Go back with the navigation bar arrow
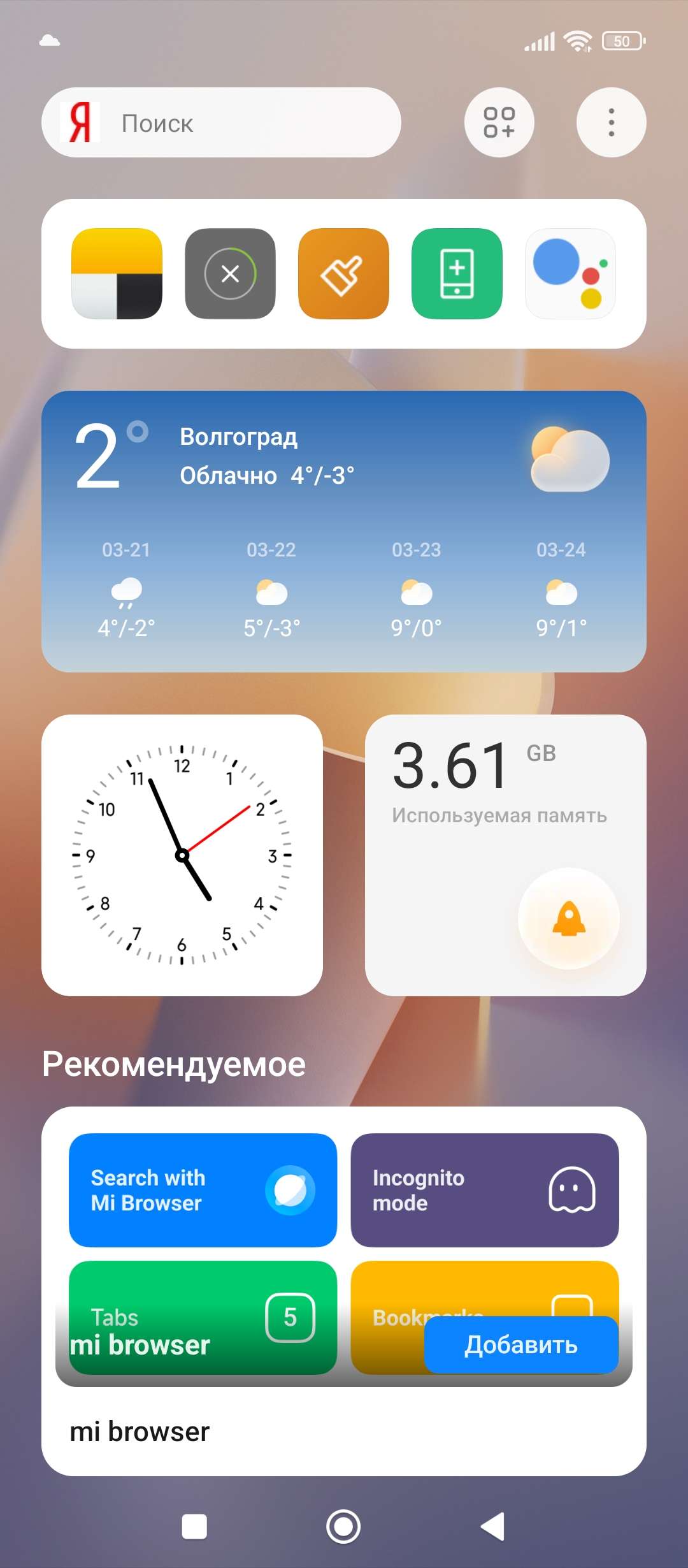 click(x=492, y=1526)
